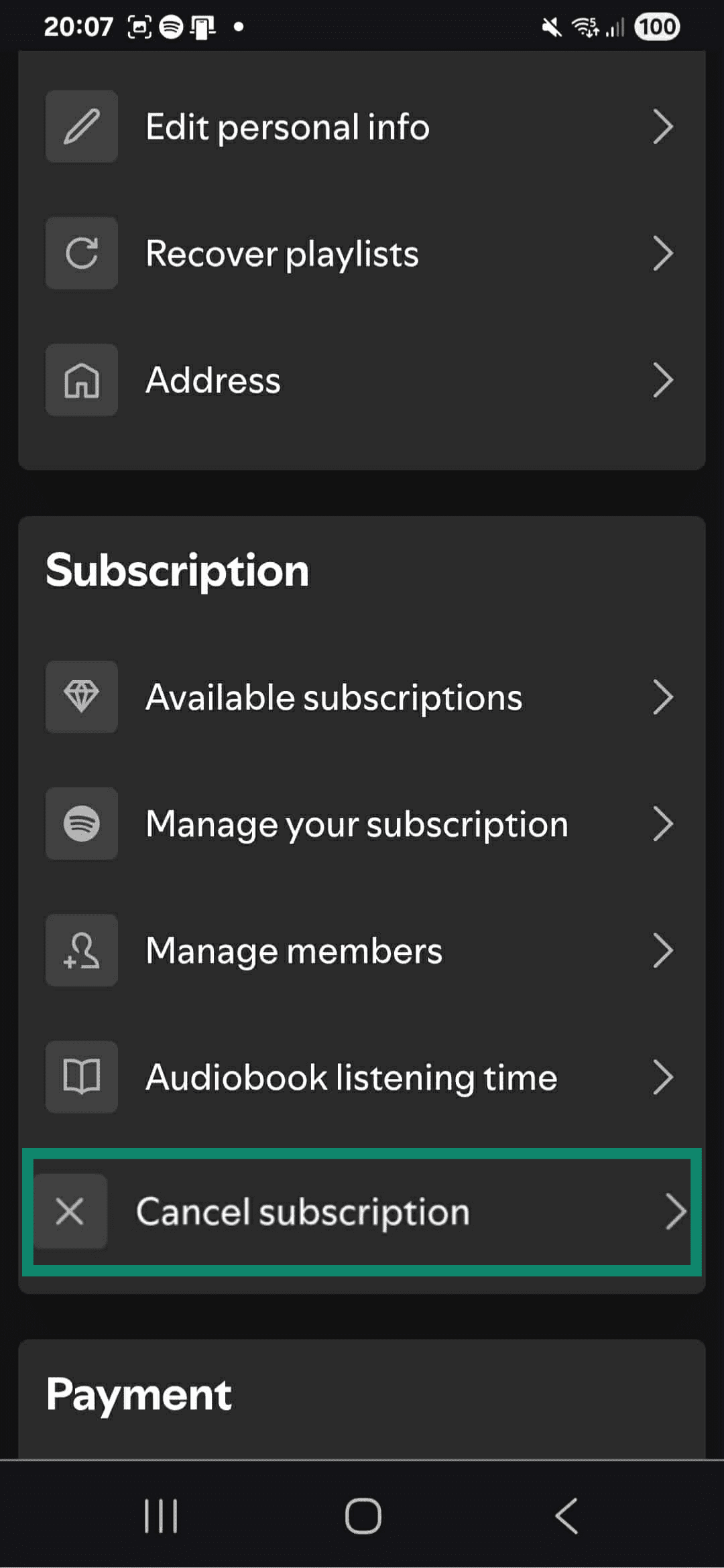Screen dimensions: 724x1568
Task: Tap the Spotify logo beside Manage your subscription
Action: (80, 824)
